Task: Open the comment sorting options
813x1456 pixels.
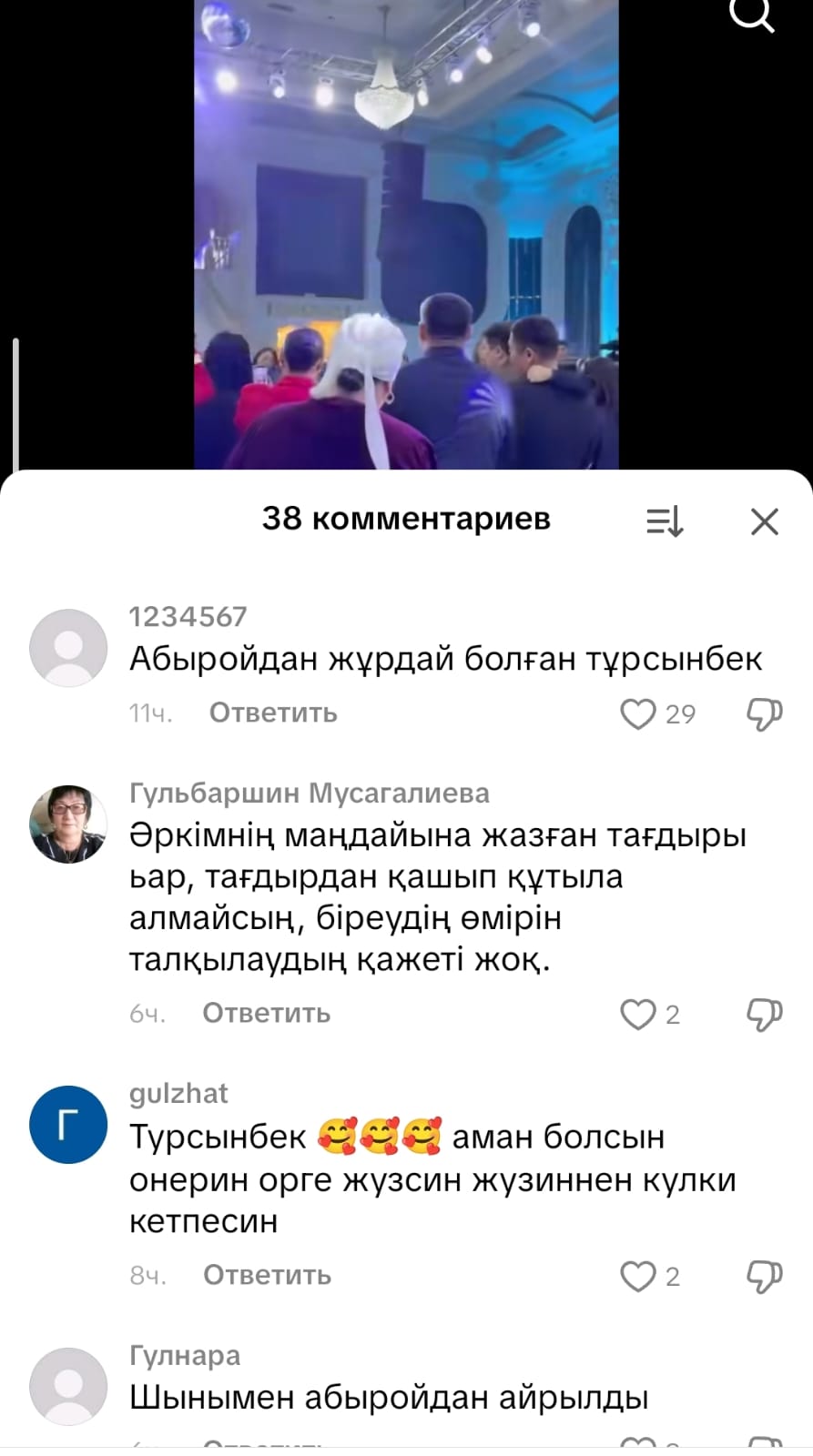Action: point(665,521)
